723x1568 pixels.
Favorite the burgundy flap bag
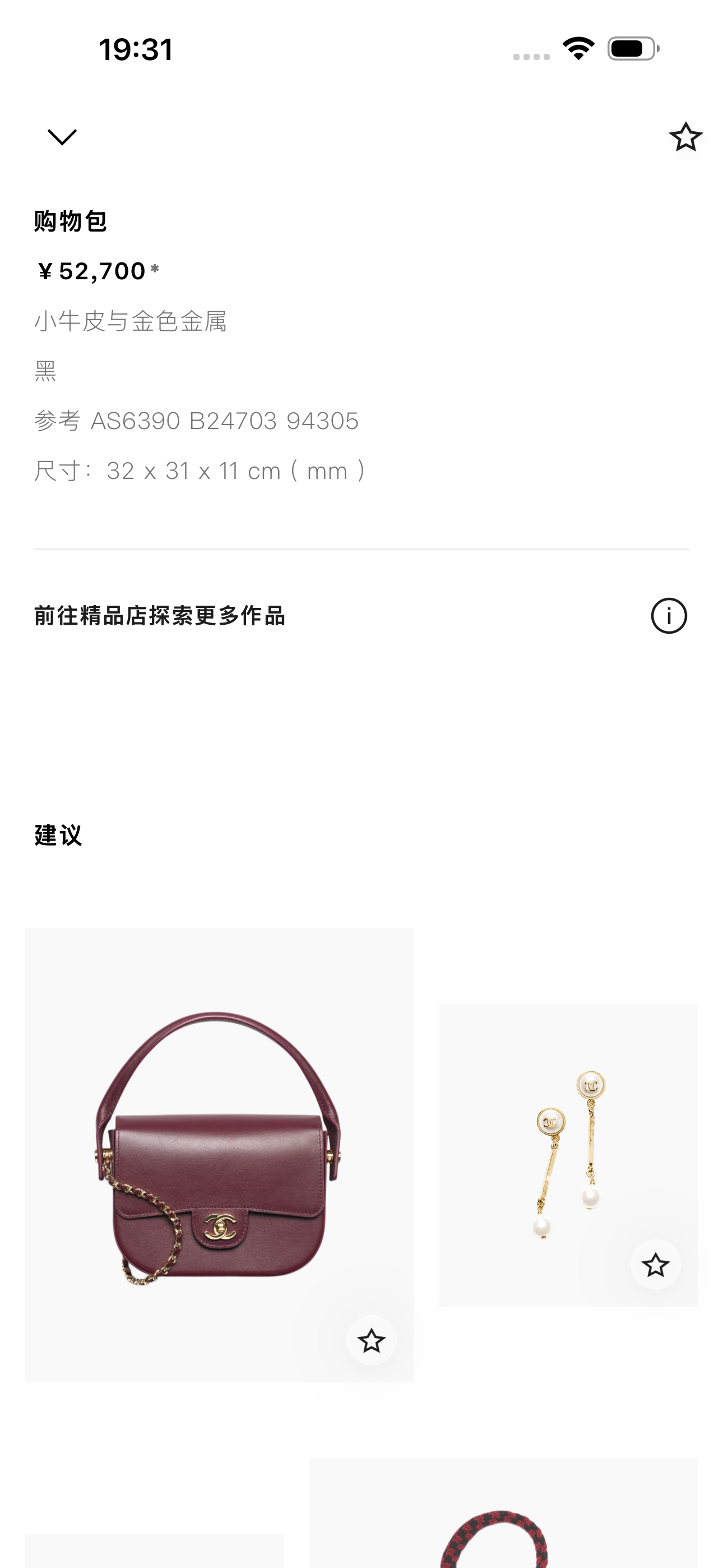tap(371, 1340)
